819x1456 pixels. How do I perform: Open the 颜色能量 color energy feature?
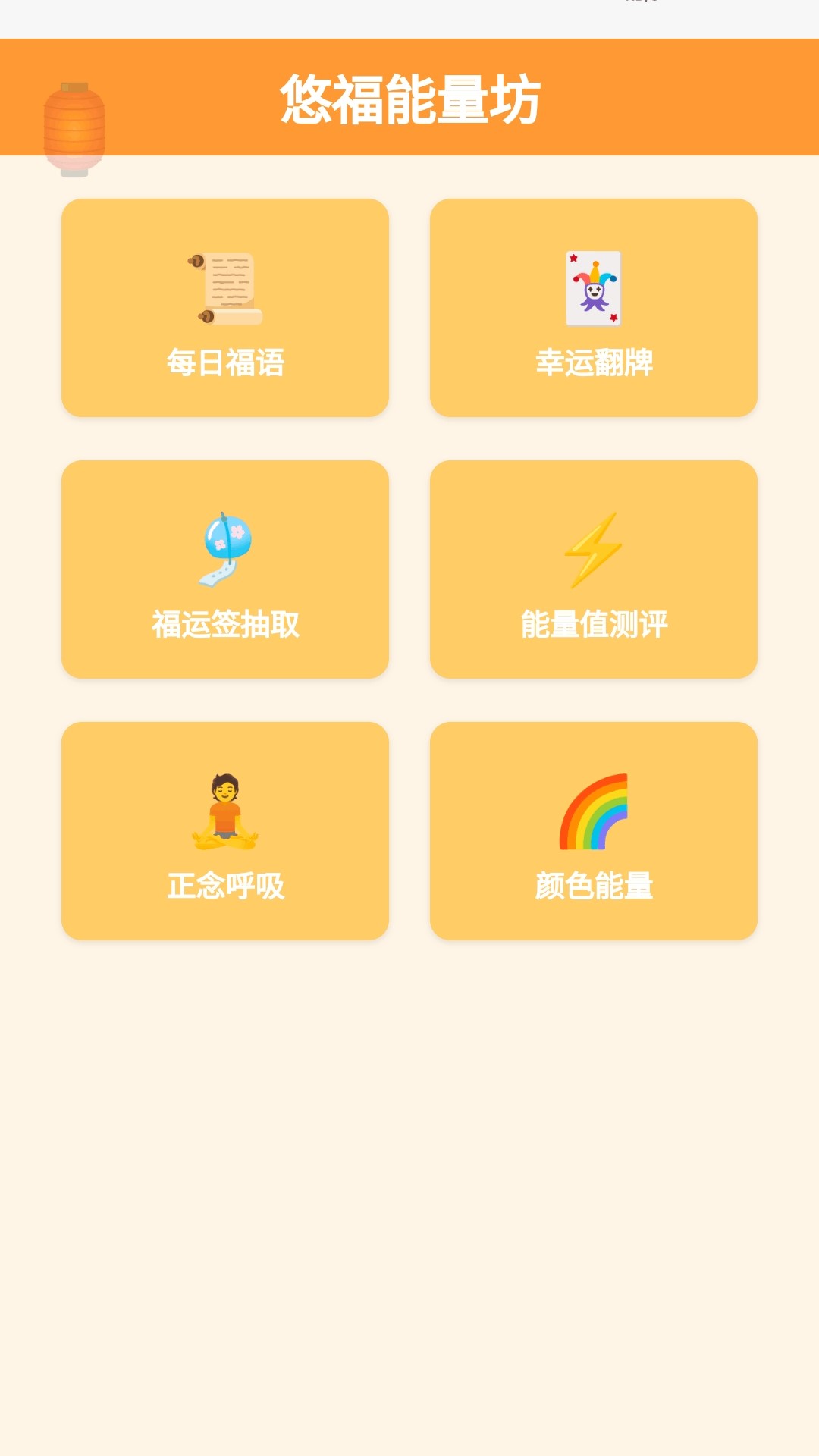[595, 830]
